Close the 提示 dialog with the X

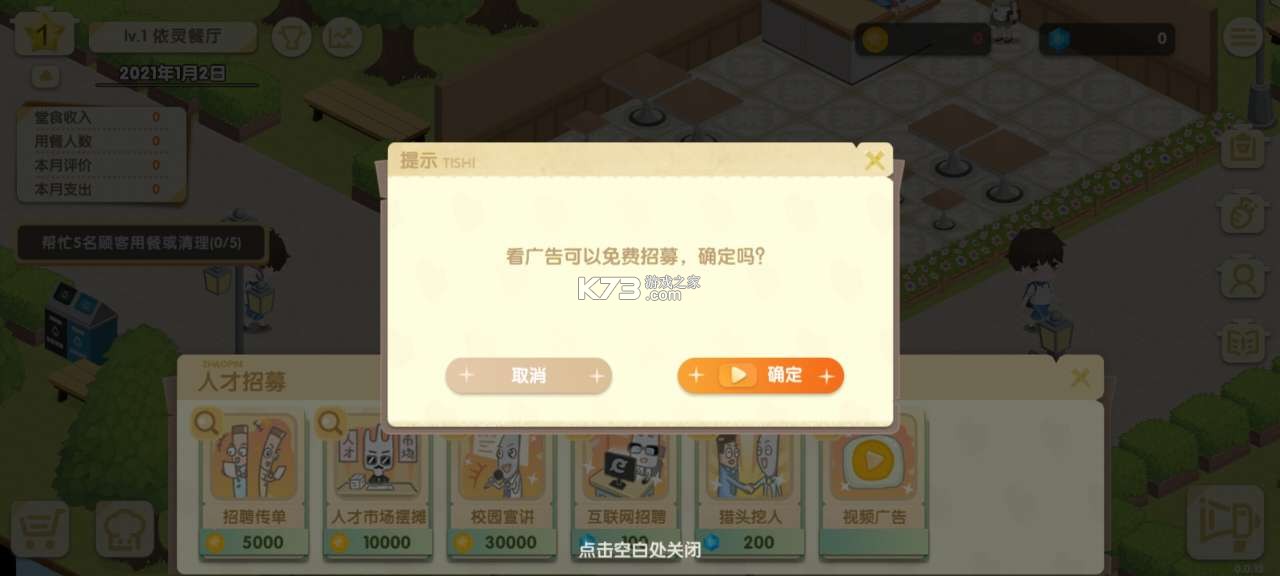874,161
